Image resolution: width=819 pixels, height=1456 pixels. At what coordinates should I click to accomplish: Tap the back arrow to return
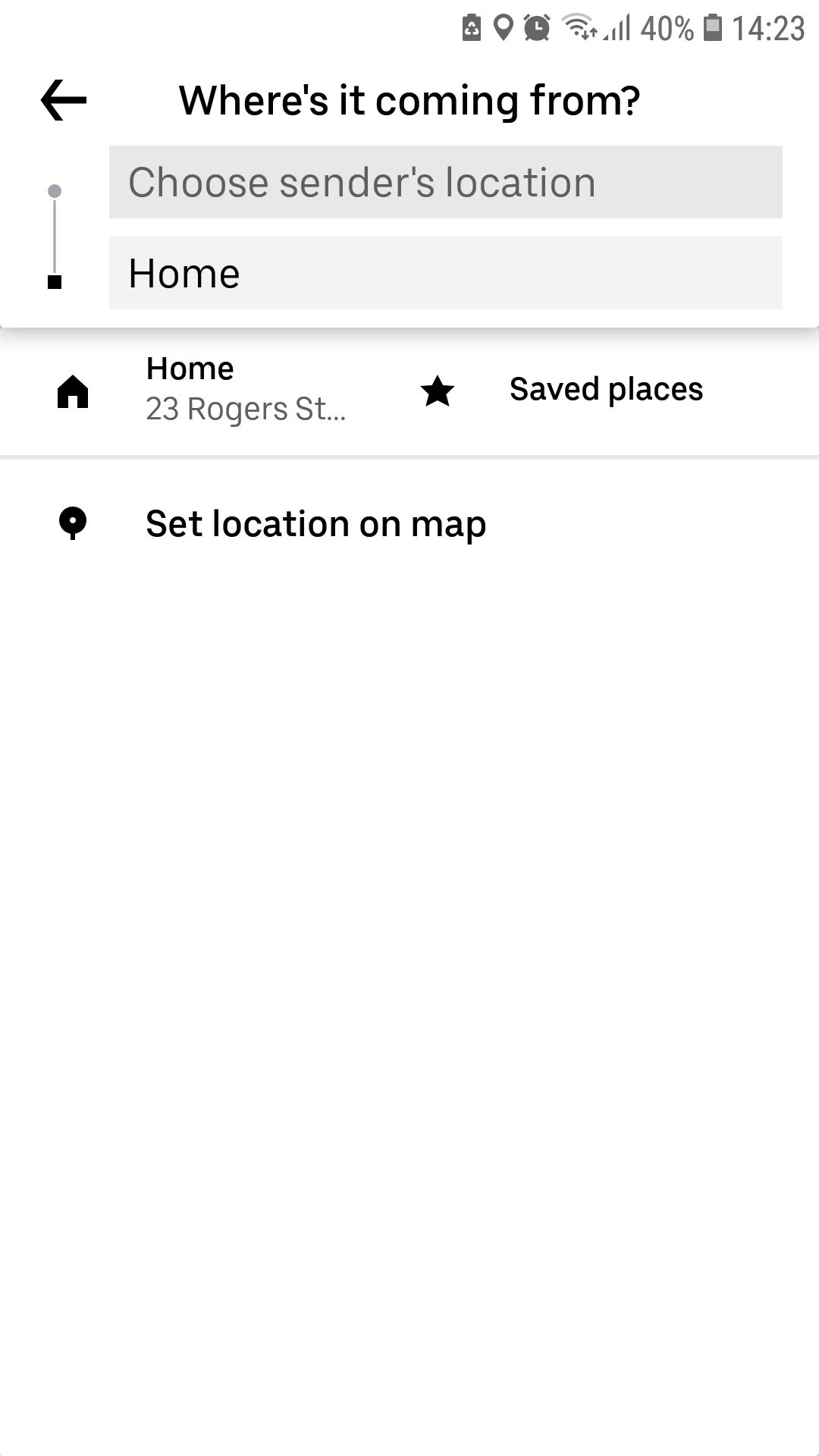pos(64,99)
